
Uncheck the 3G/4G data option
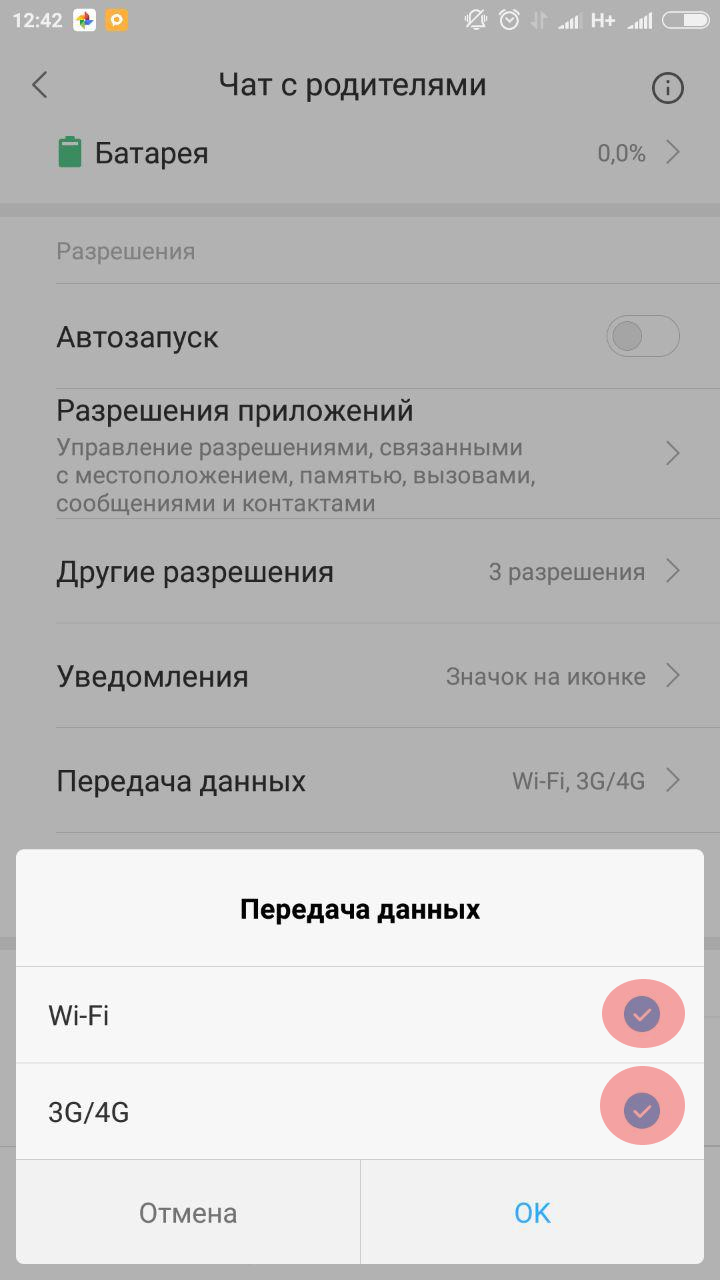642,1109
